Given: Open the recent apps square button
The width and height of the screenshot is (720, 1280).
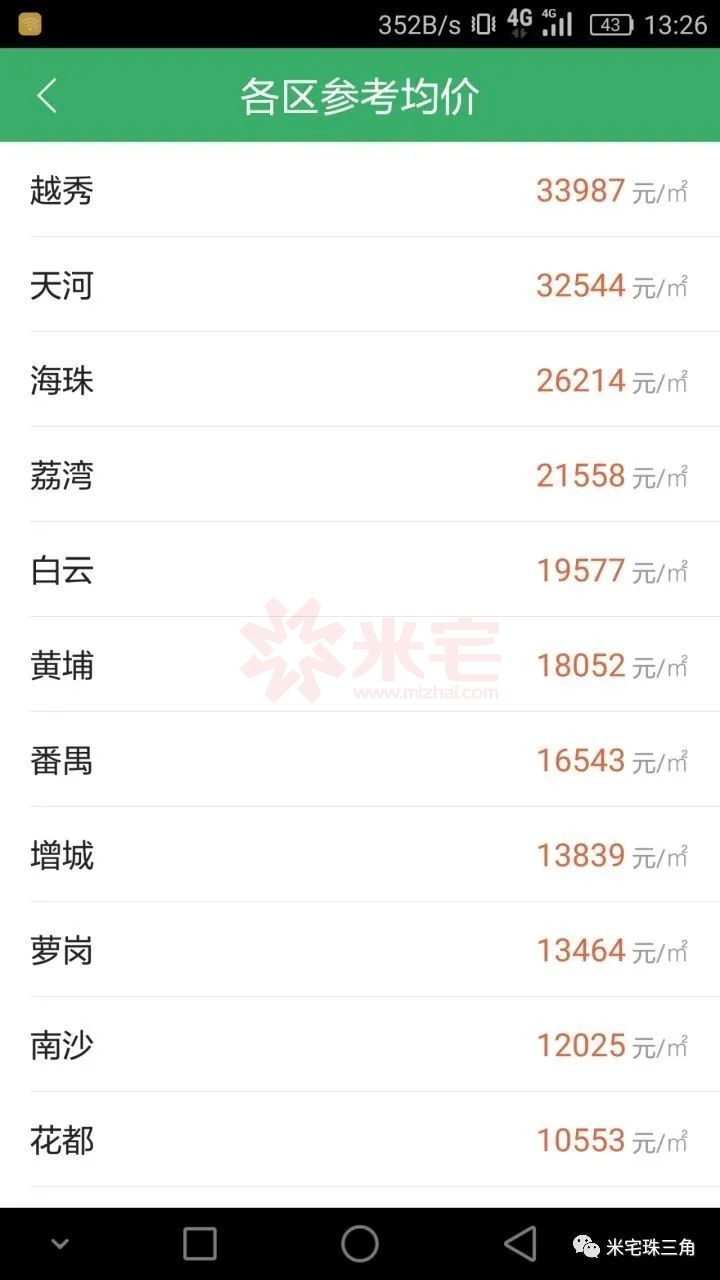Looking at the screenshot, I should [200, 1244].
